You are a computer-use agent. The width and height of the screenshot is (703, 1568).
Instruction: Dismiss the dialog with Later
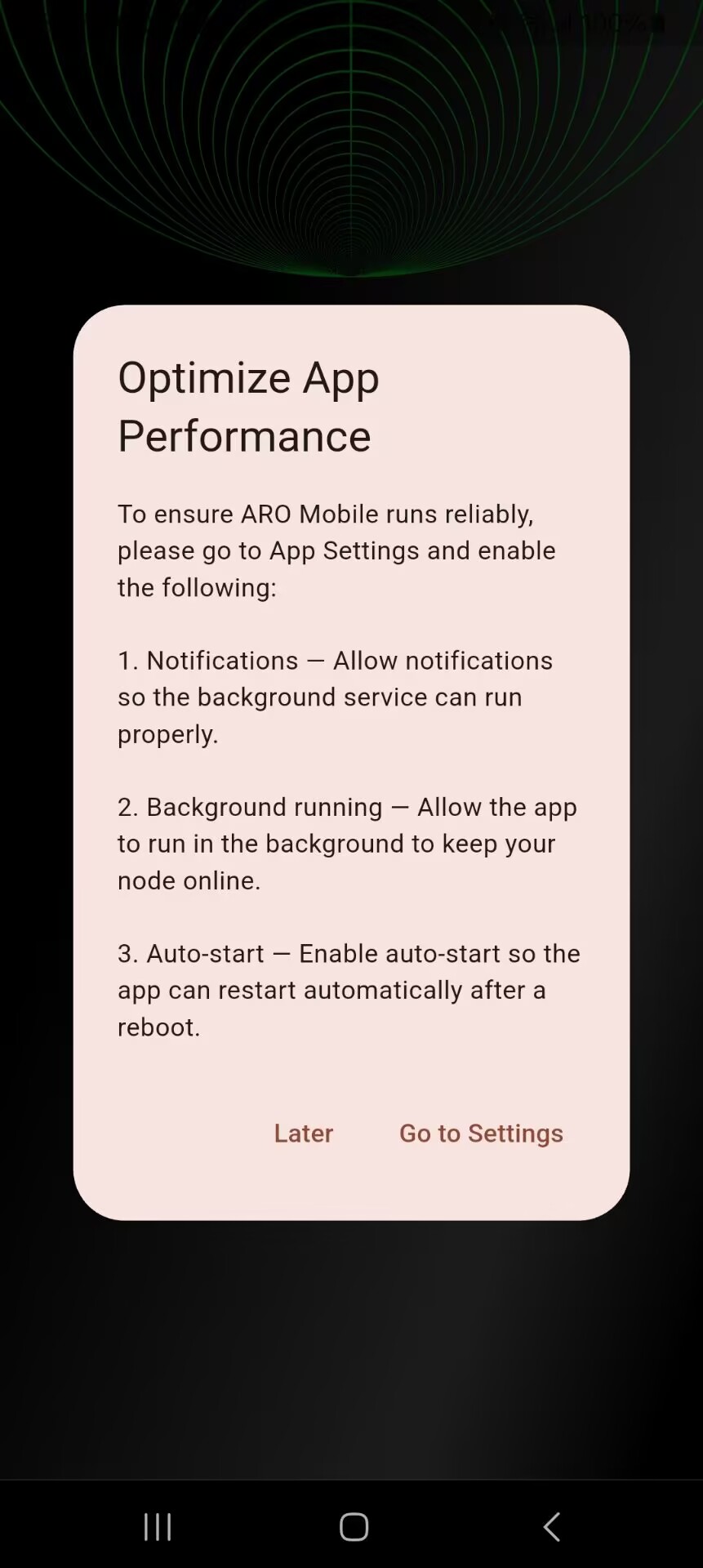[303, 1133]
